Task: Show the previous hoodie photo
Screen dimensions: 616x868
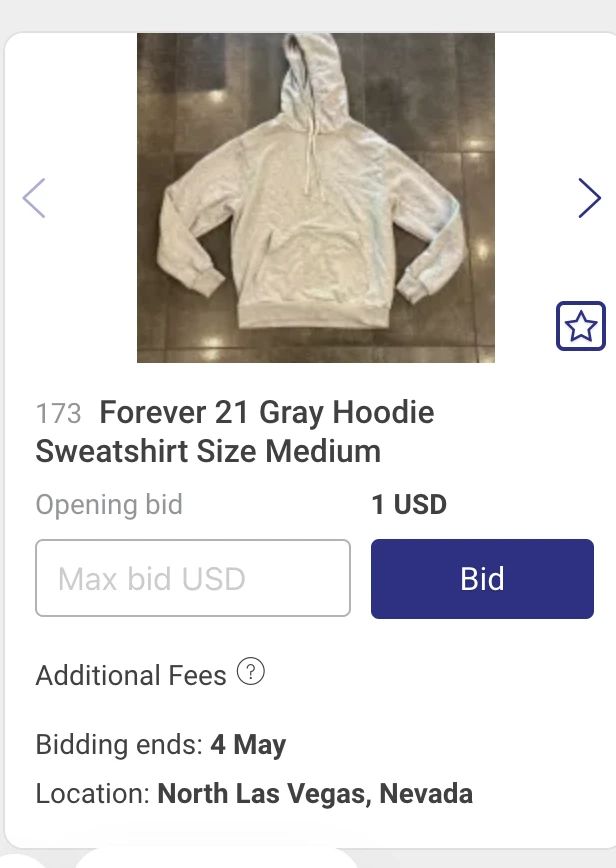Action: [x=34, y=198]
